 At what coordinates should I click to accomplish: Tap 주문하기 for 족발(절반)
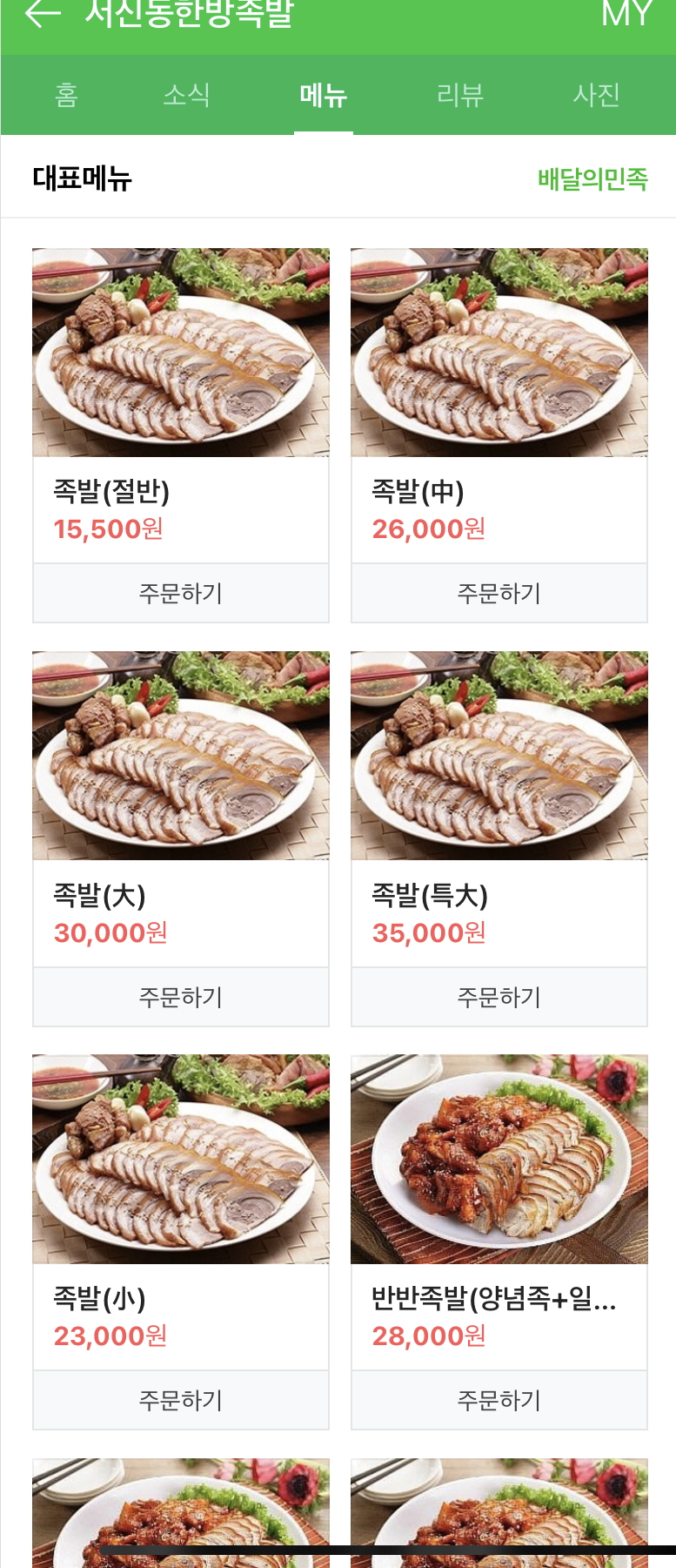[x=181, y=593]
